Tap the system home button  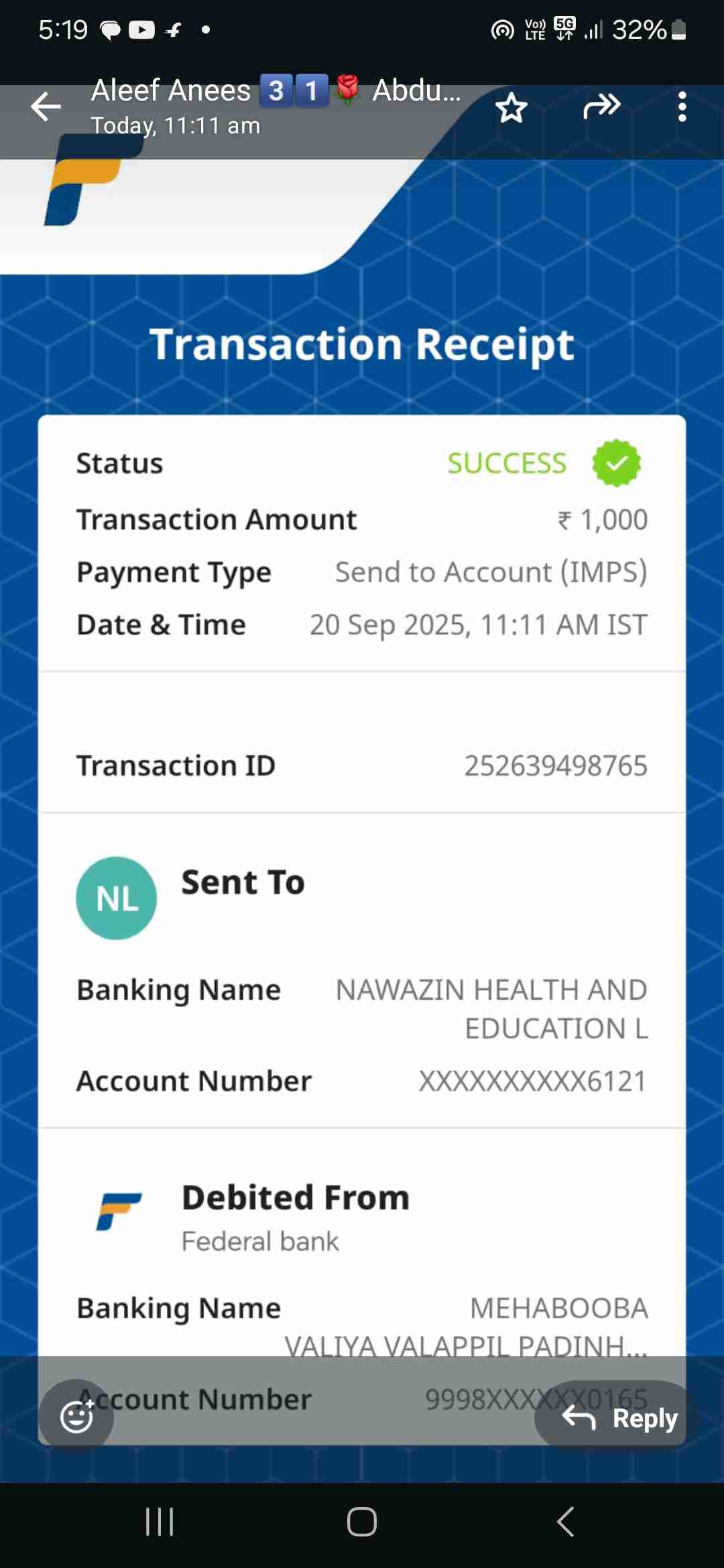pyautogui.click(x=362, y=1522)
